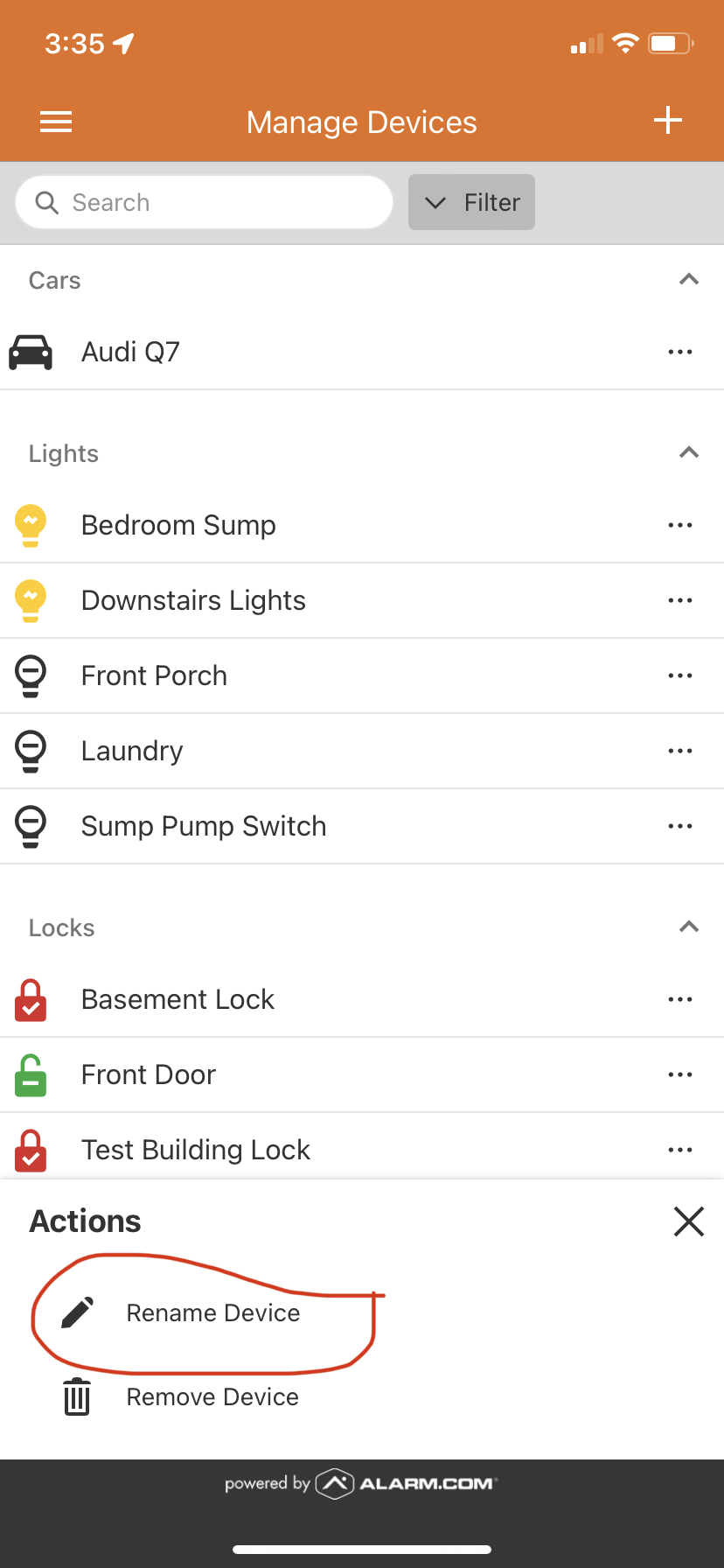The image size is (724, 1568).
Task: Open more options for Test Building Lock
Action: tap(680, 1150)
